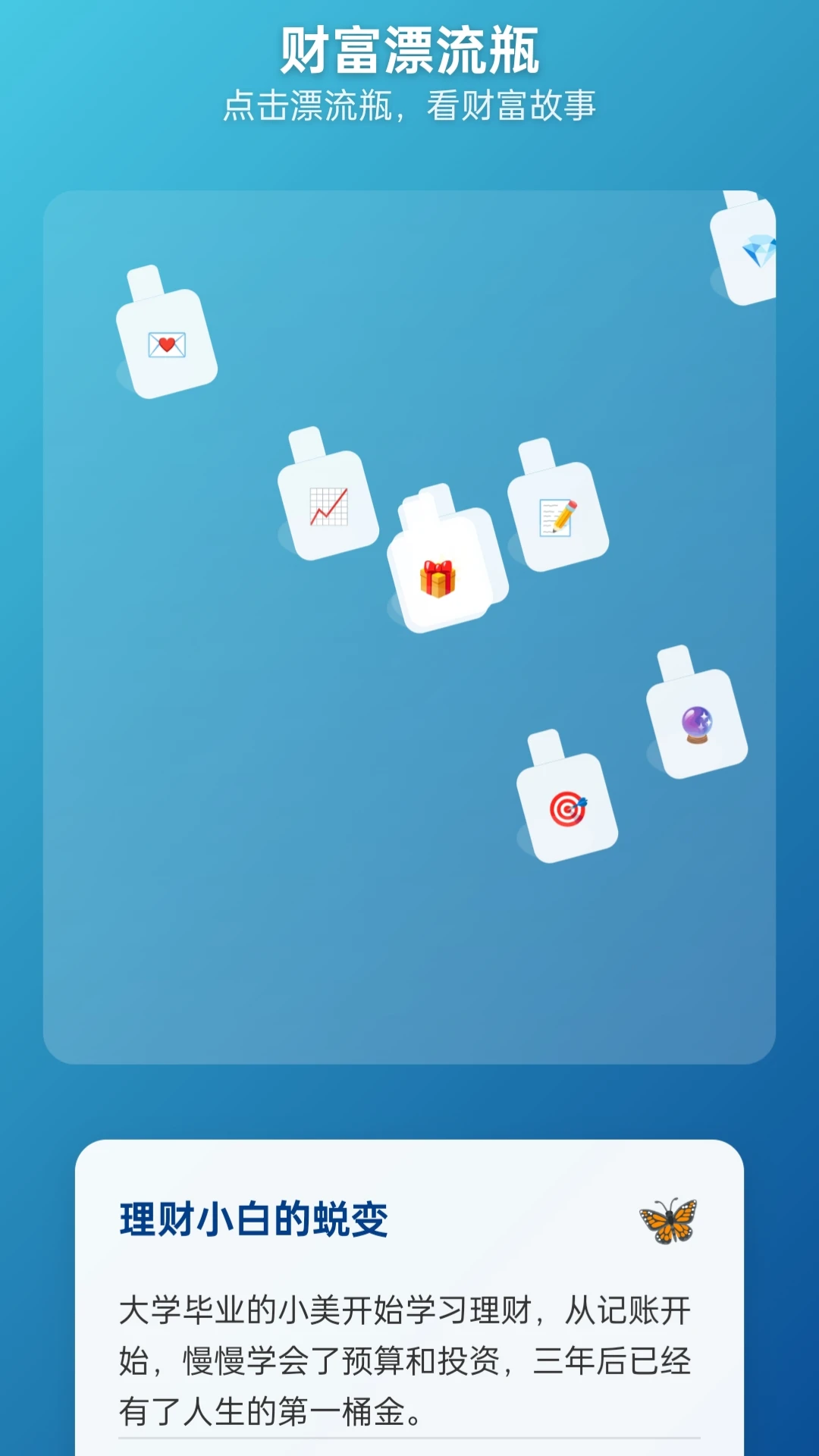The image size is (819, 1456).
Task: Select the bottle with memo and pencil
Action: (x=558, y=516)
